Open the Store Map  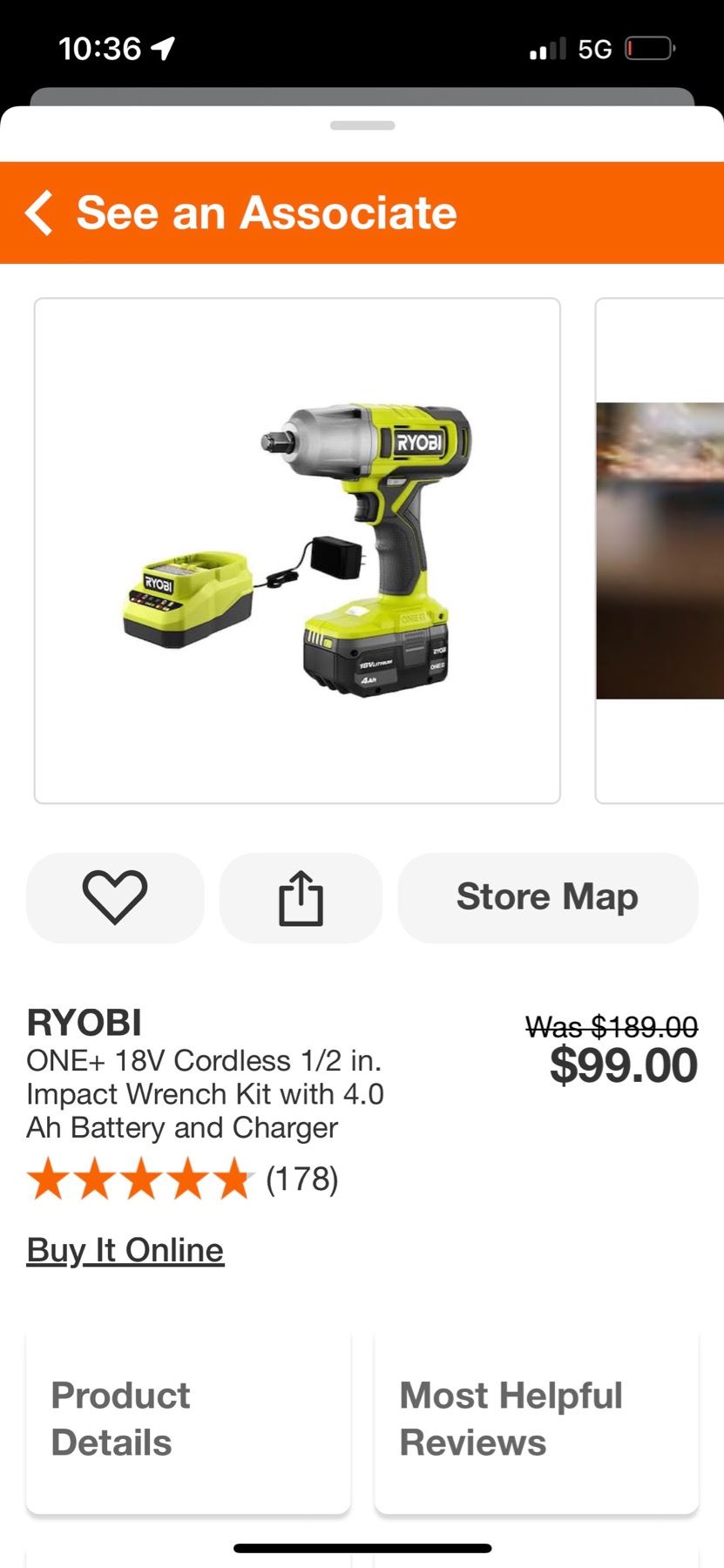(547, 897)
